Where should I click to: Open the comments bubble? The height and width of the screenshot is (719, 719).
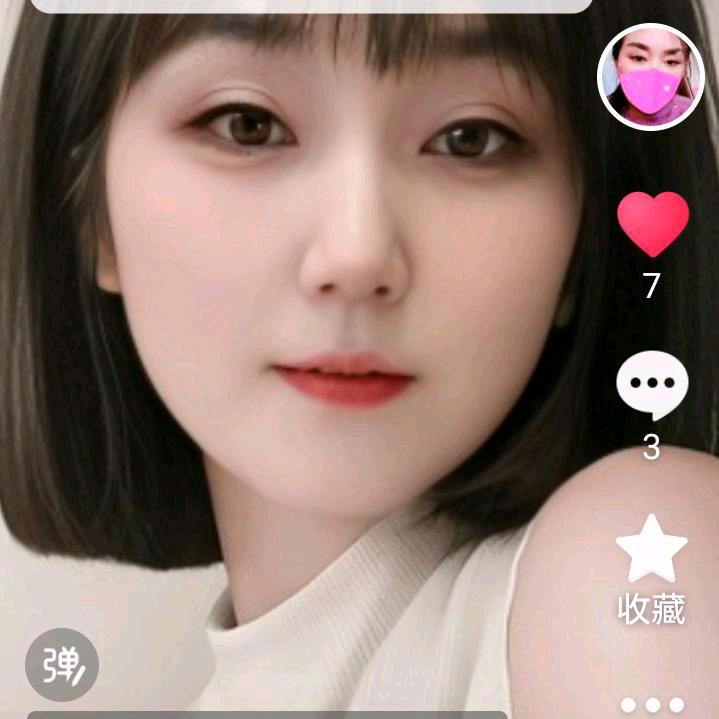tap(652, 386)
